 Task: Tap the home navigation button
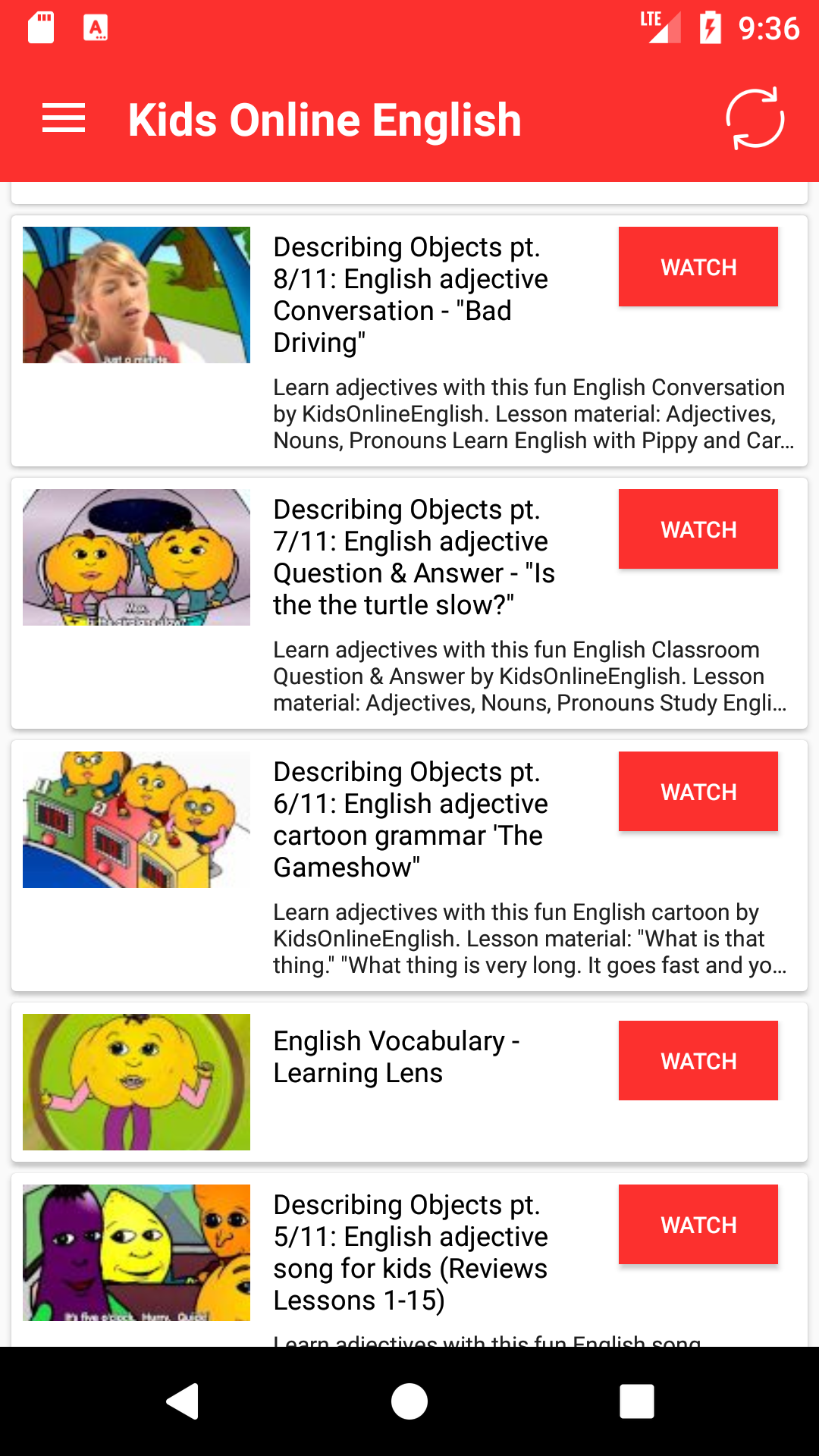coord(409,1401)
